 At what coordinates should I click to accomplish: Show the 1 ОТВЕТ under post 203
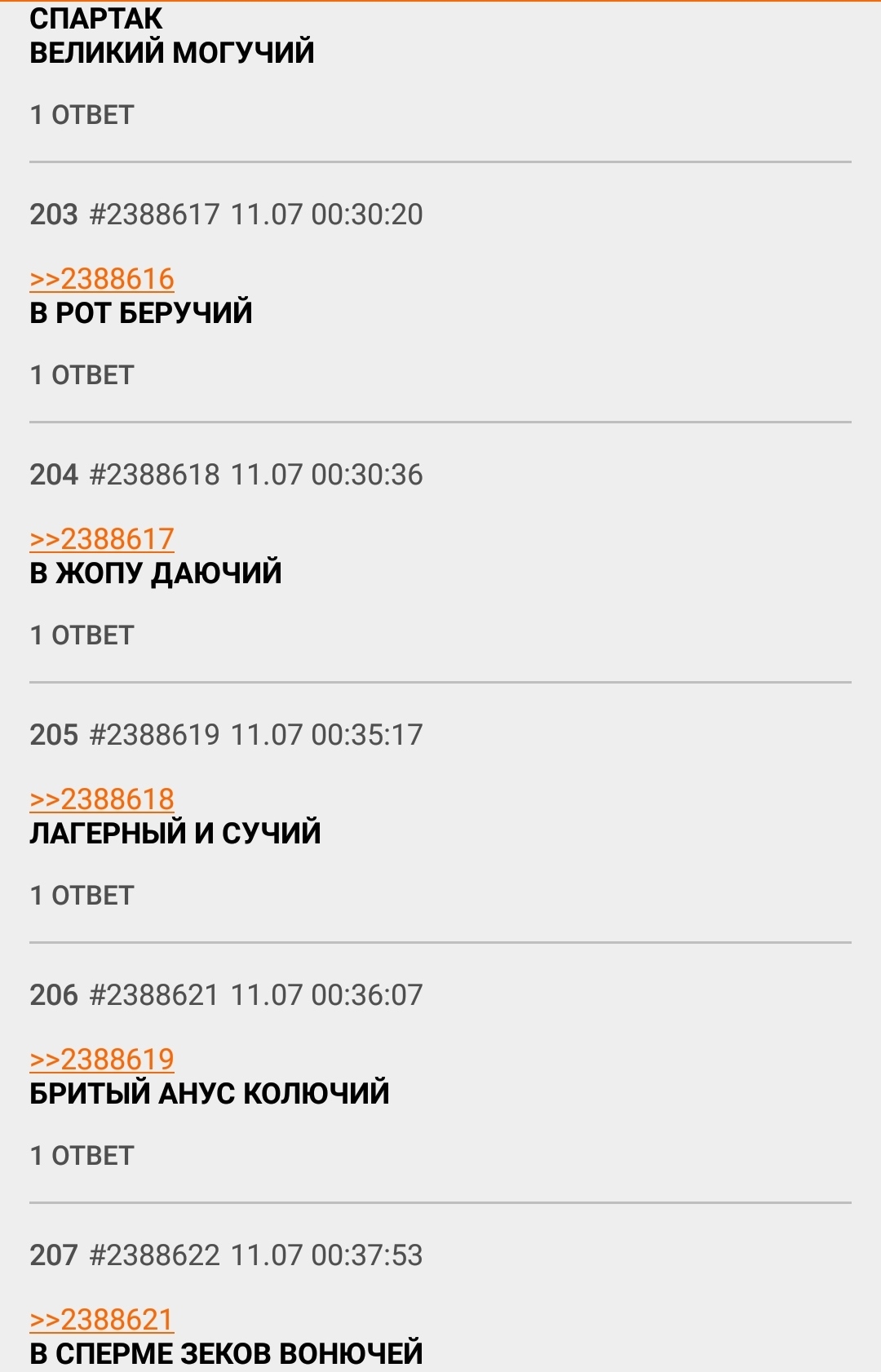click(x=82, y=375)
